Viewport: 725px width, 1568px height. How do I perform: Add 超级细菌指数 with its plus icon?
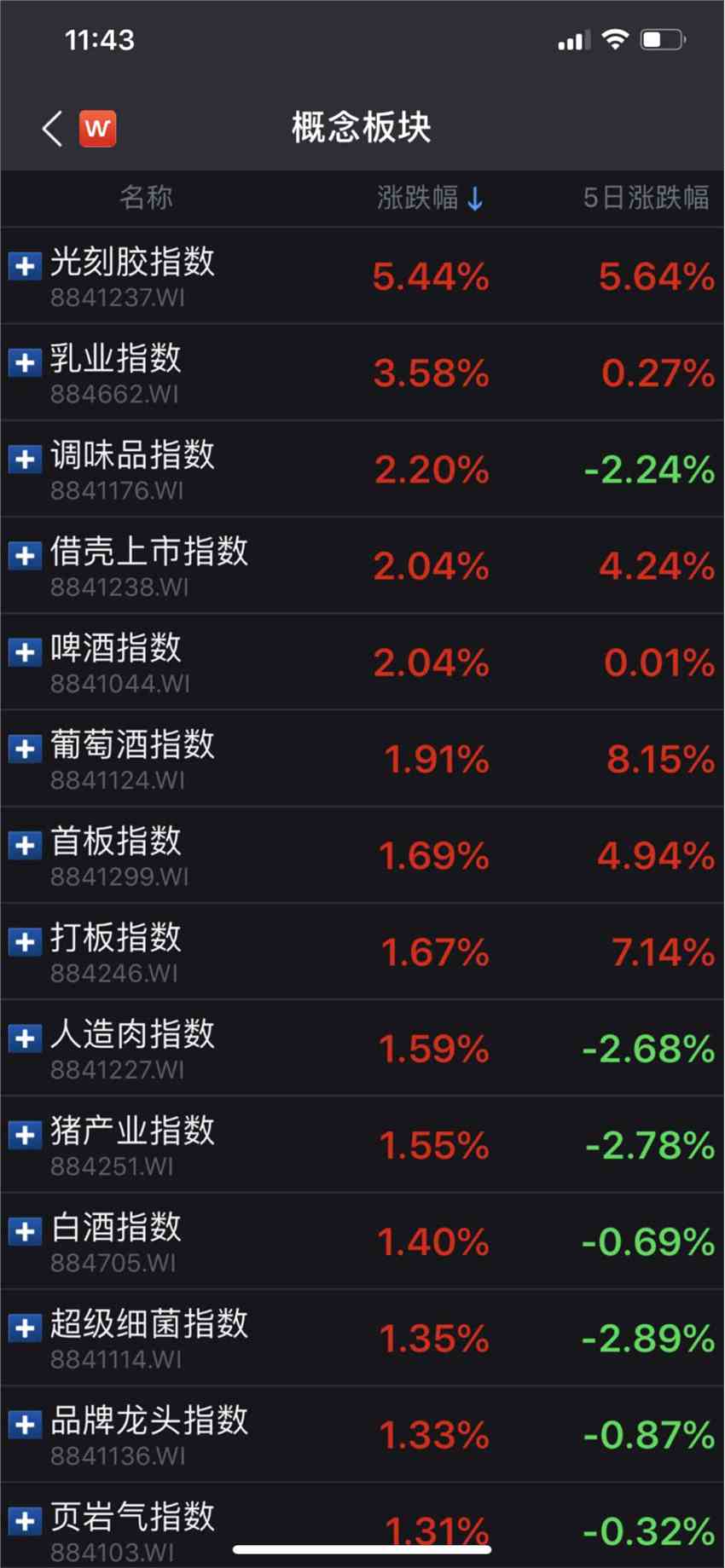pyautogui.click(x=25, y=1328)
